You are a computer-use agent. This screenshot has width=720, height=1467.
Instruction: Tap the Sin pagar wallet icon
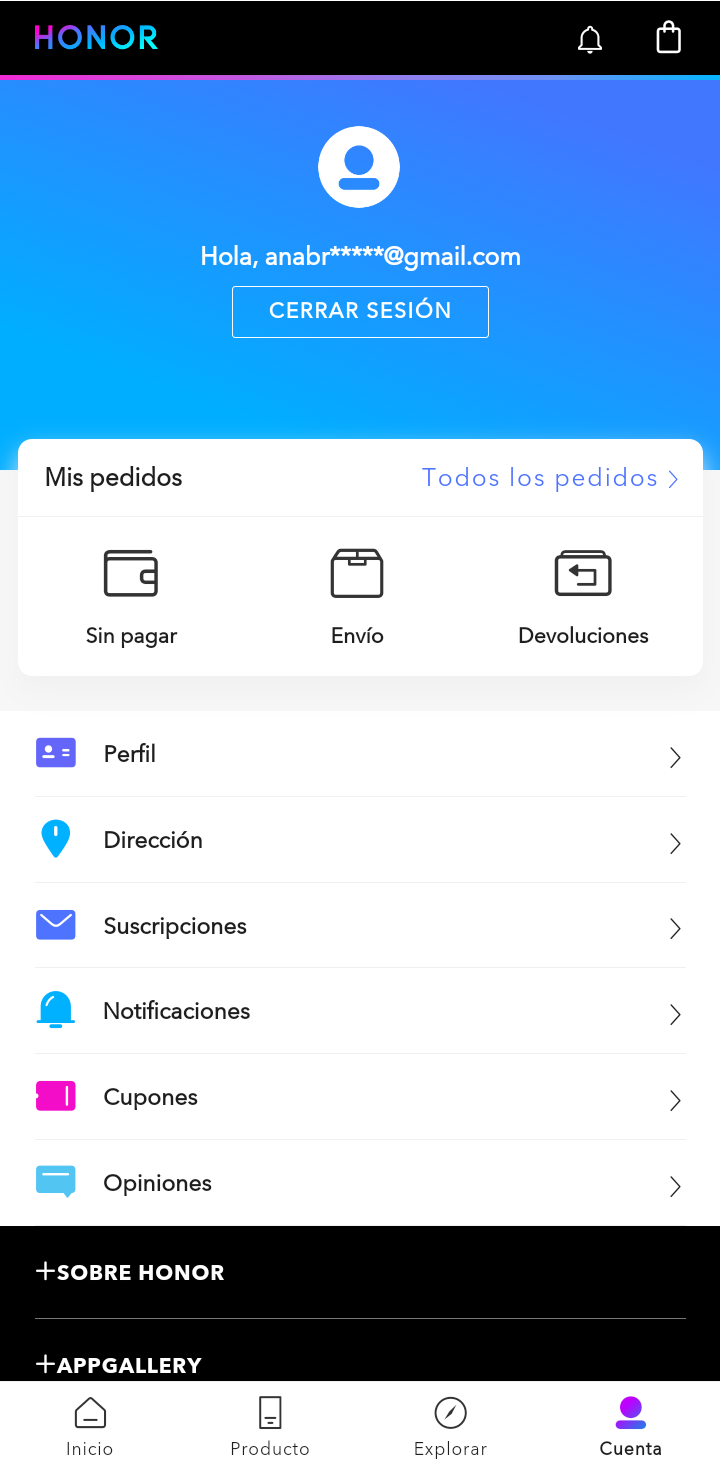coord(131,573)
